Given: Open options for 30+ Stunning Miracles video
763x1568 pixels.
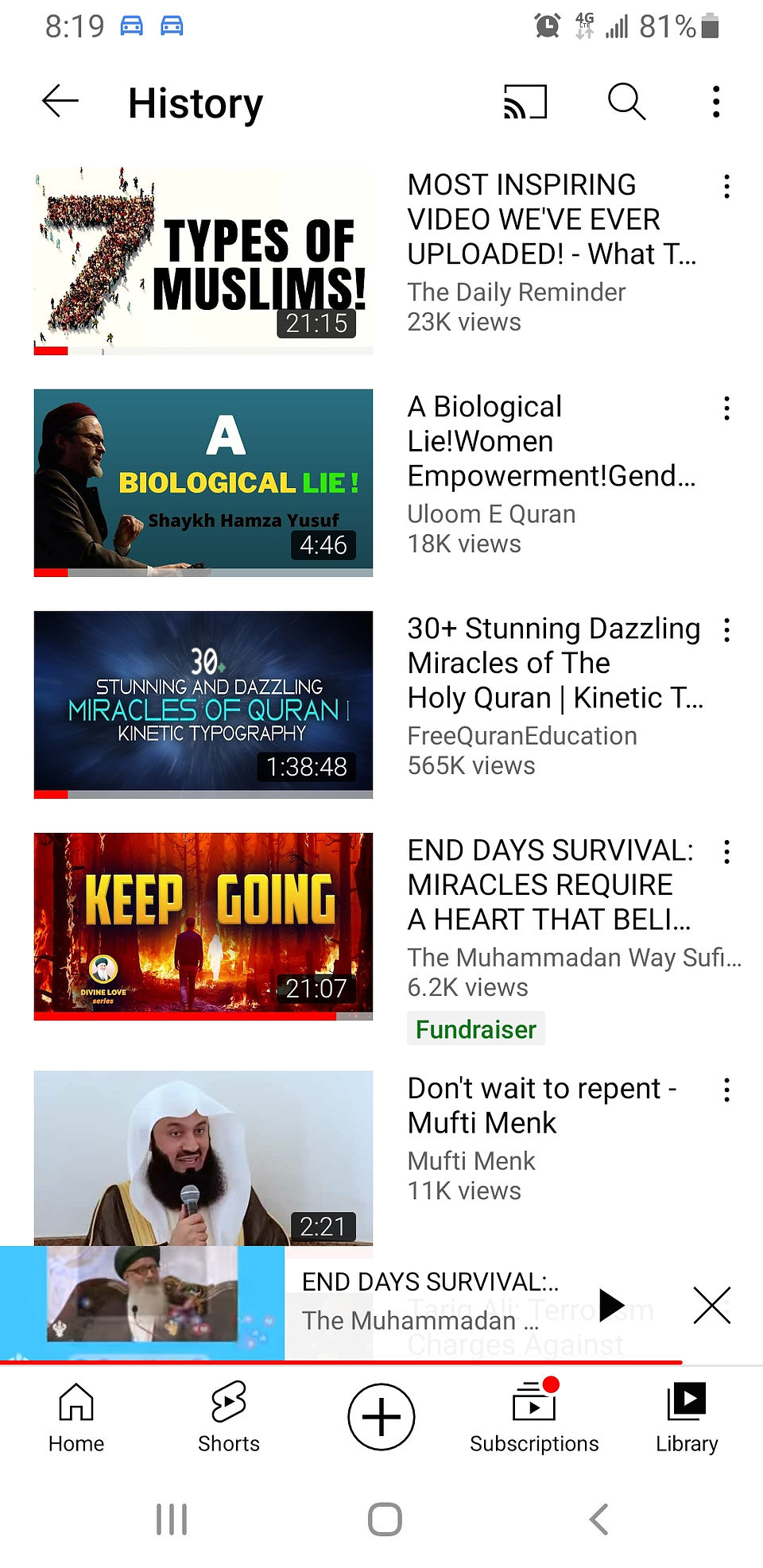Looking at the screenshot, I should pyautogui.click(x=726, y=630).
